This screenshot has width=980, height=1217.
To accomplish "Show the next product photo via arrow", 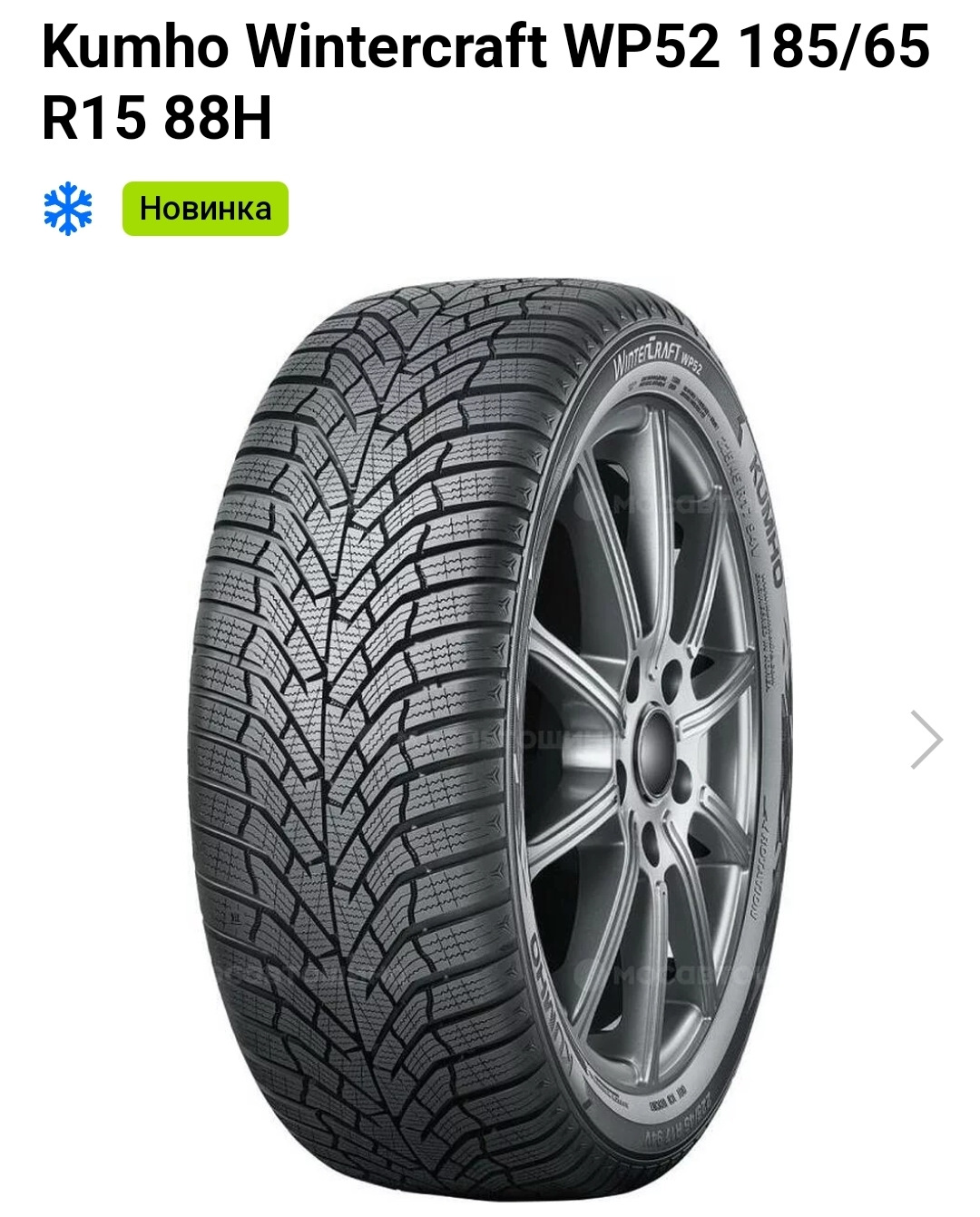I will [x=926, y=740].
